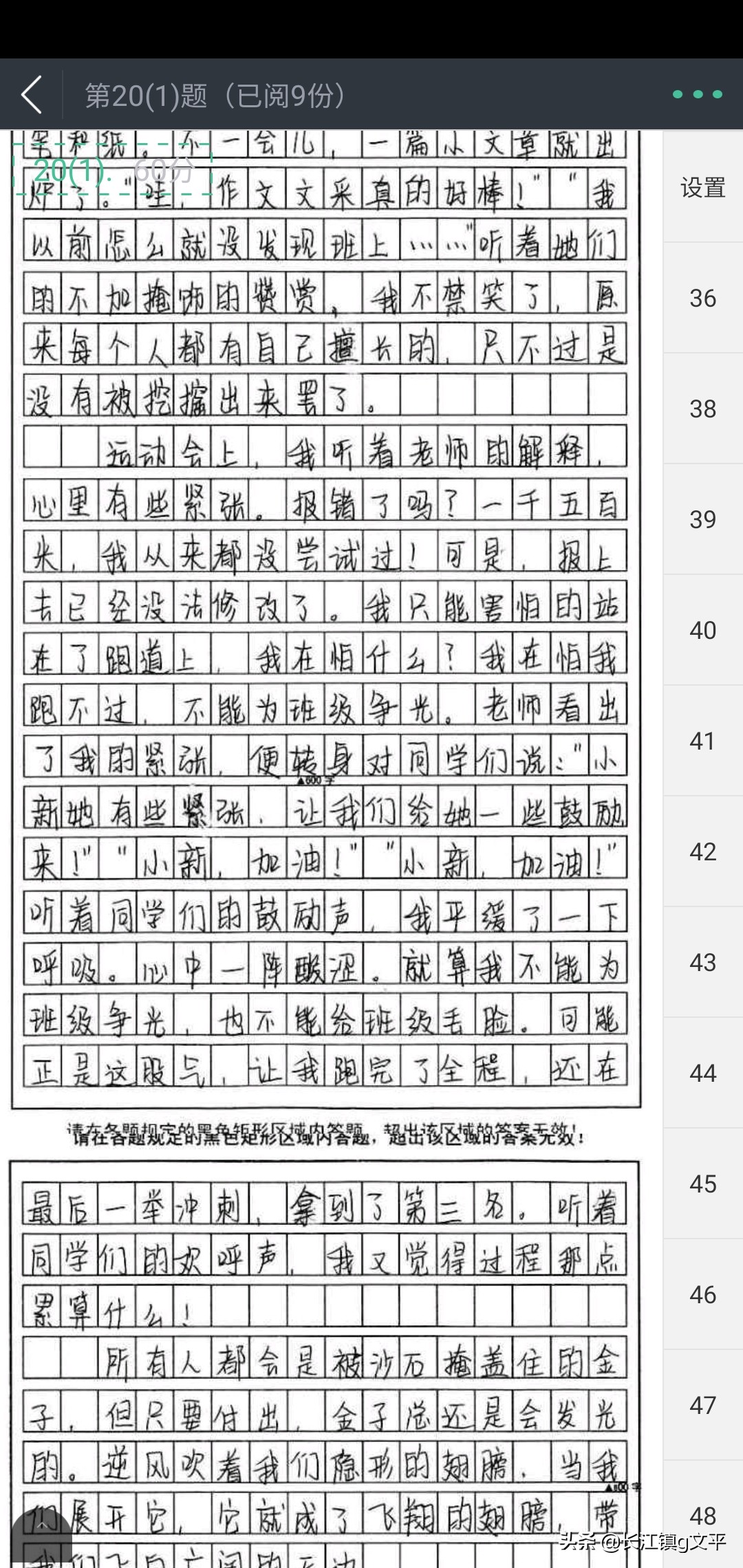Viewport: 743px width, 1568px height.
Task: Choose 39 as the score
Action: pos(703,519)
